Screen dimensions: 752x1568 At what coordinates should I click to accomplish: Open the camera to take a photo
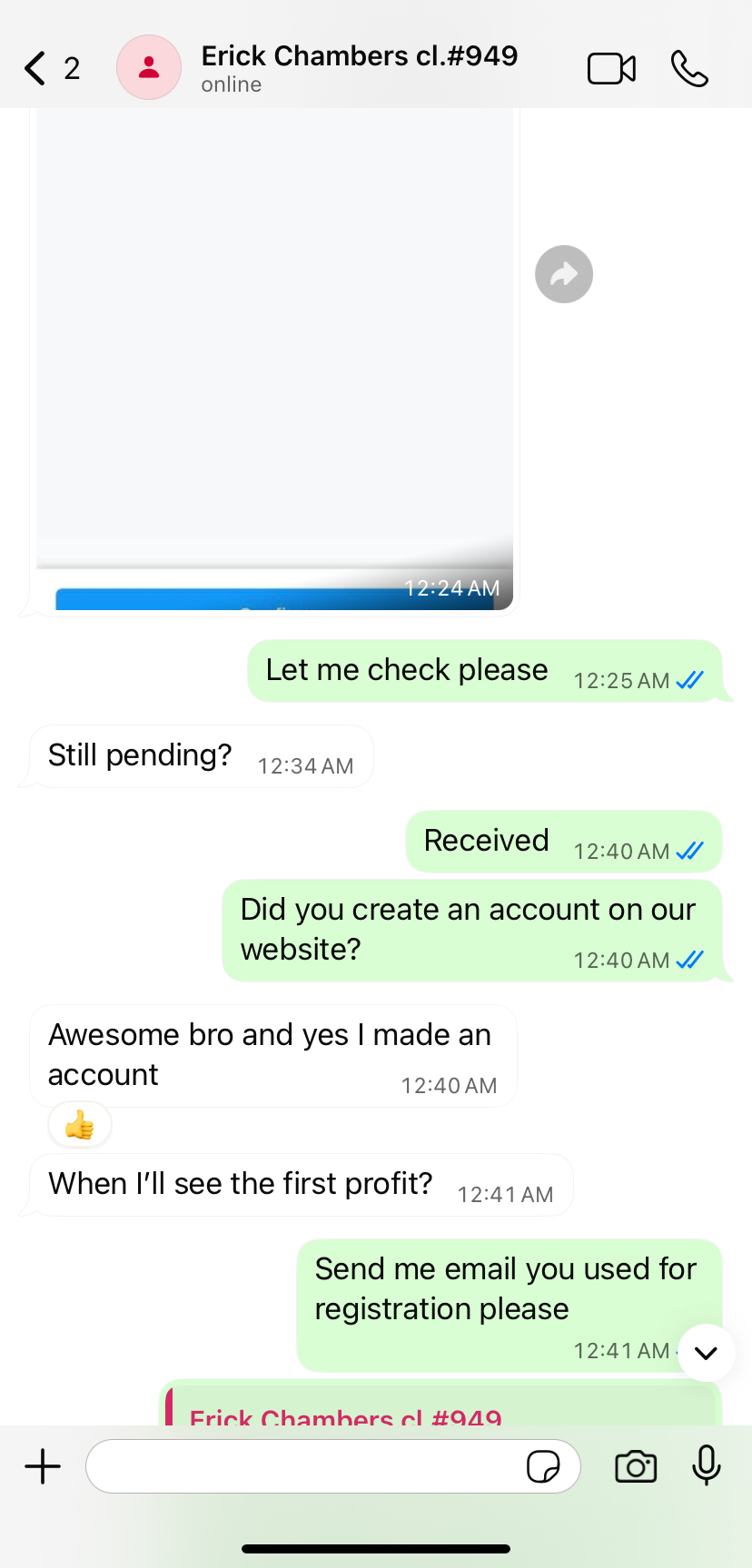tap(636, 1466)
